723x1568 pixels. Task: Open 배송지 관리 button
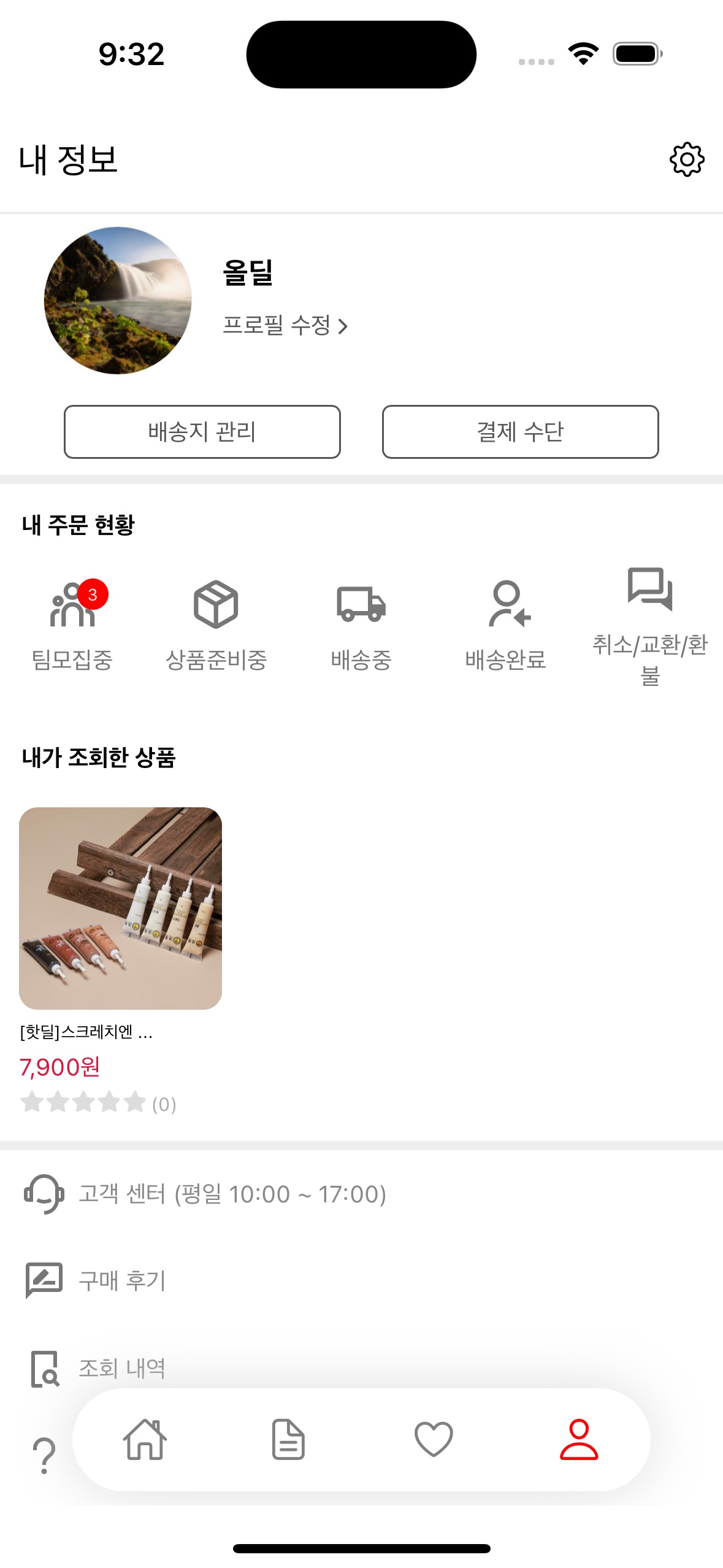(x=202, y=431)
